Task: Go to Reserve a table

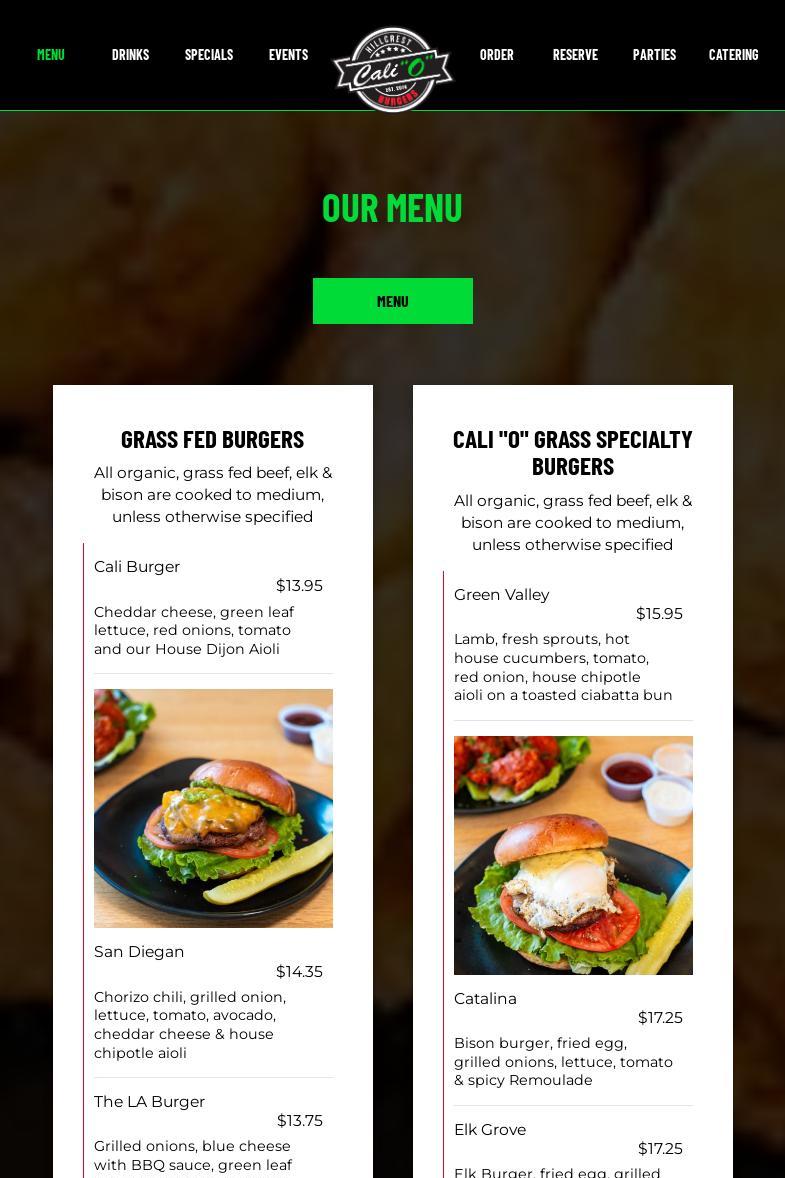Action: pyautogui.click(x=575, y=55)
